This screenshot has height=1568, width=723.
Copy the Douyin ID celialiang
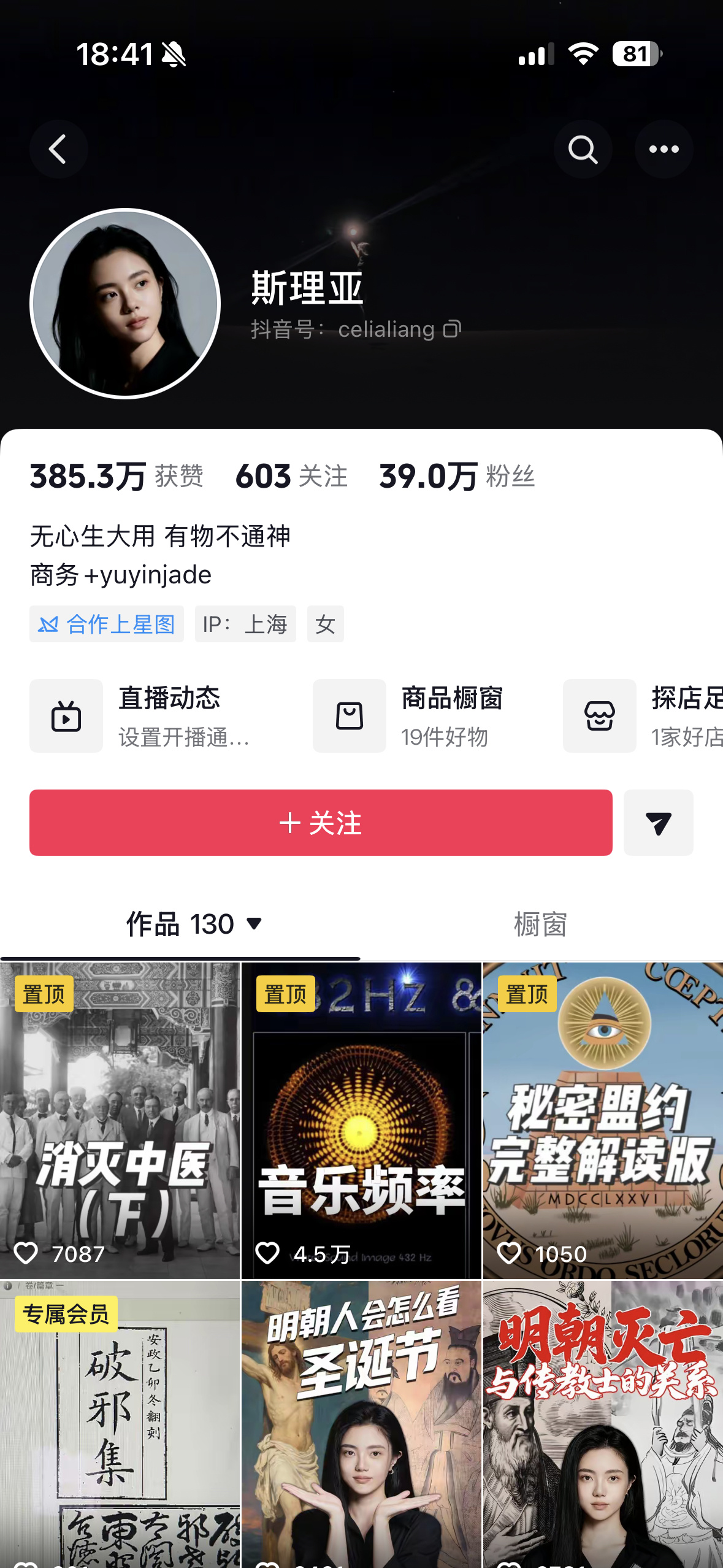[452, 329]
